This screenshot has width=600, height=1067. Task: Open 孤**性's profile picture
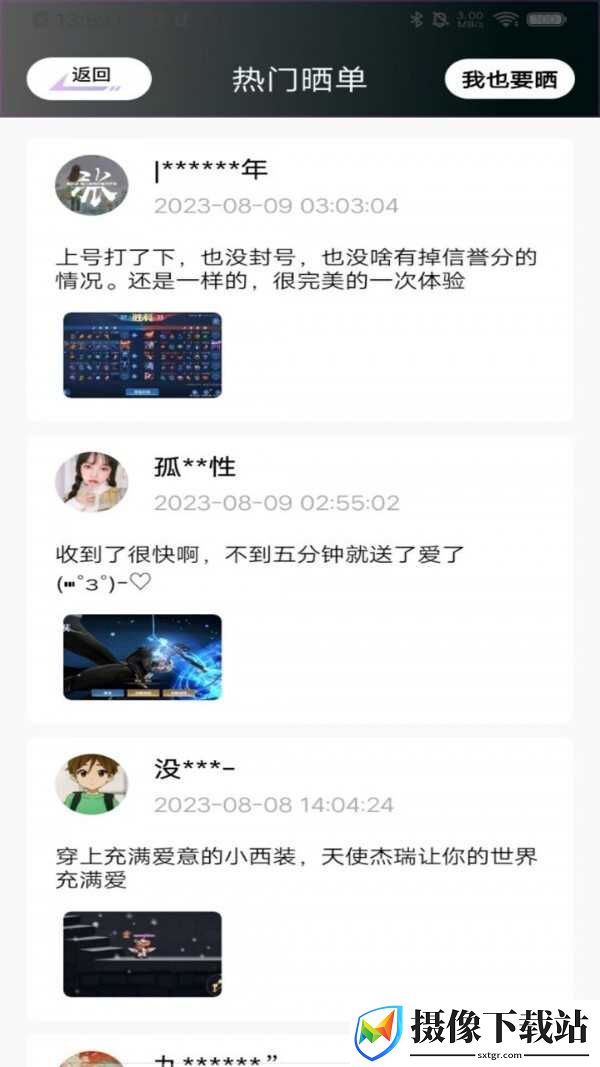coord(91,482)
